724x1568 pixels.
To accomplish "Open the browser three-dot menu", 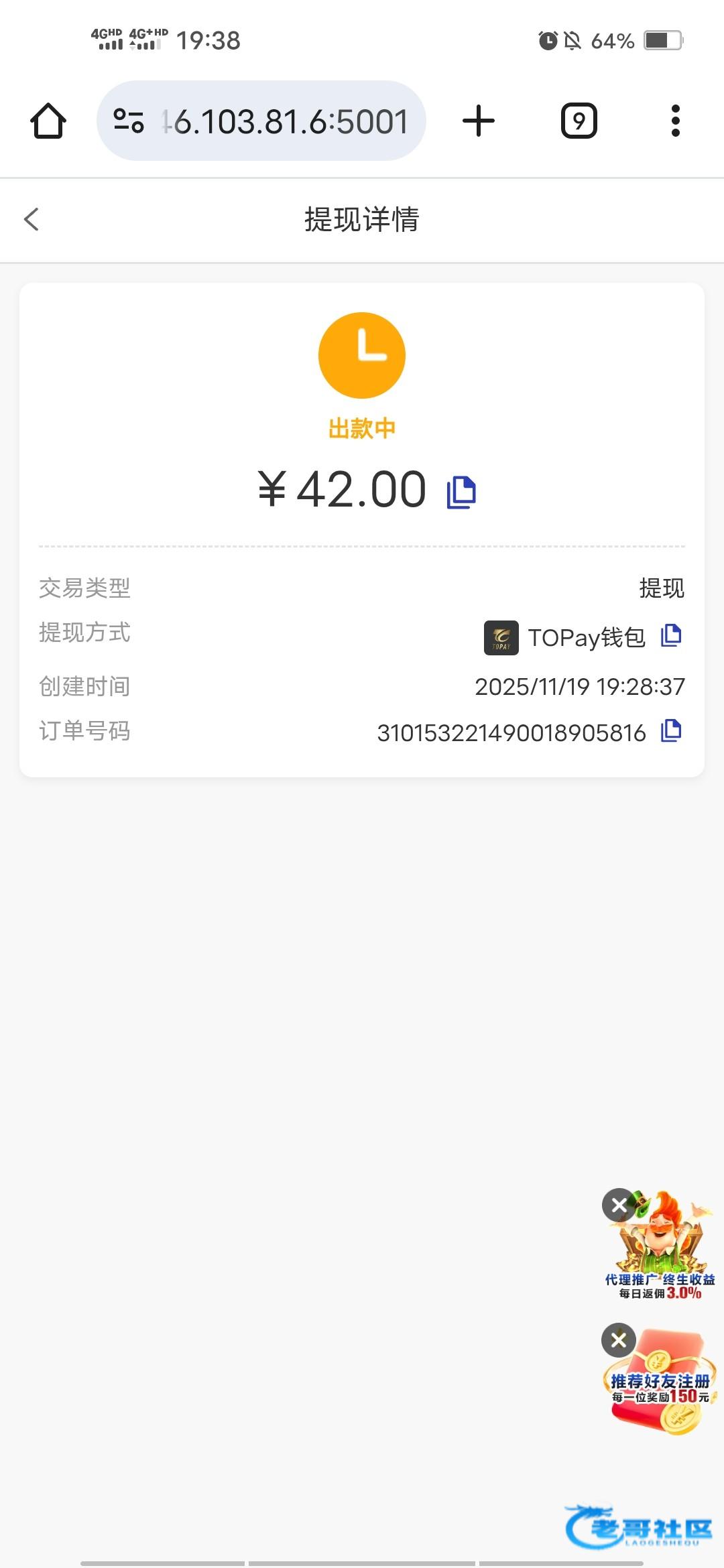I will [x=675, y=121].
